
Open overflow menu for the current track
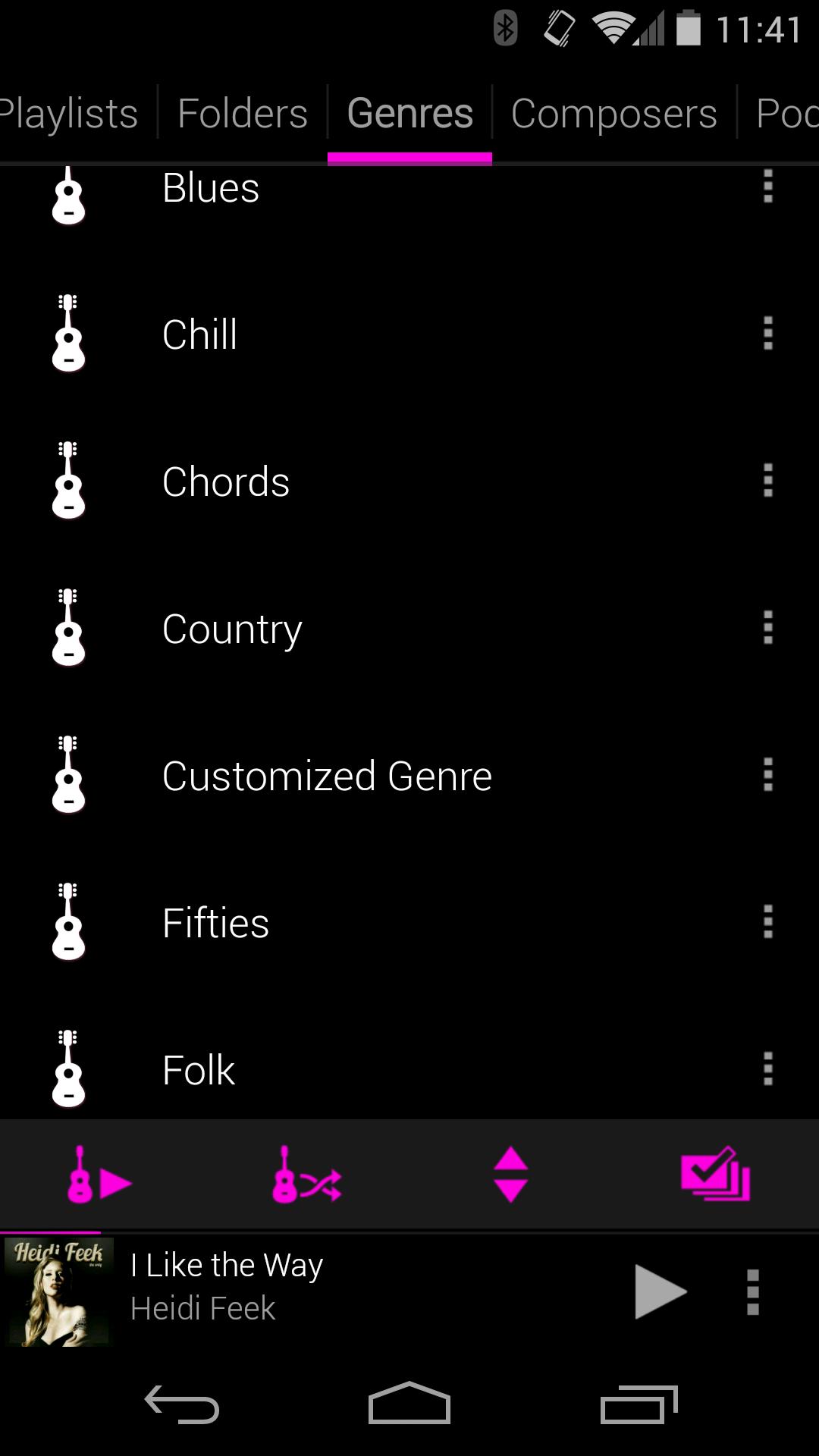(753, 1291)
